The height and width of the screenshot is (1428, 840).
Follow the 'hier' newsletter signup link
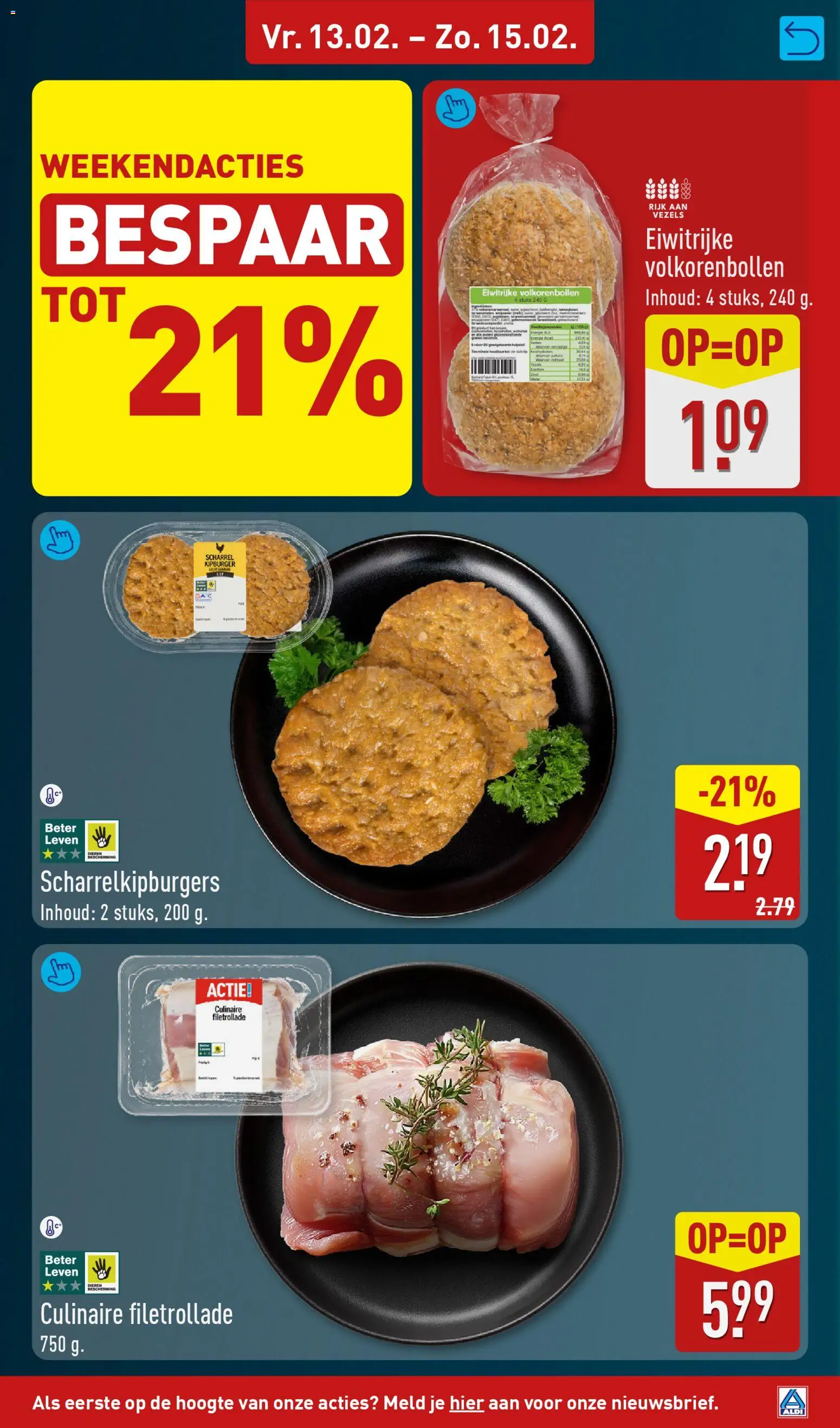[467, 1403]
